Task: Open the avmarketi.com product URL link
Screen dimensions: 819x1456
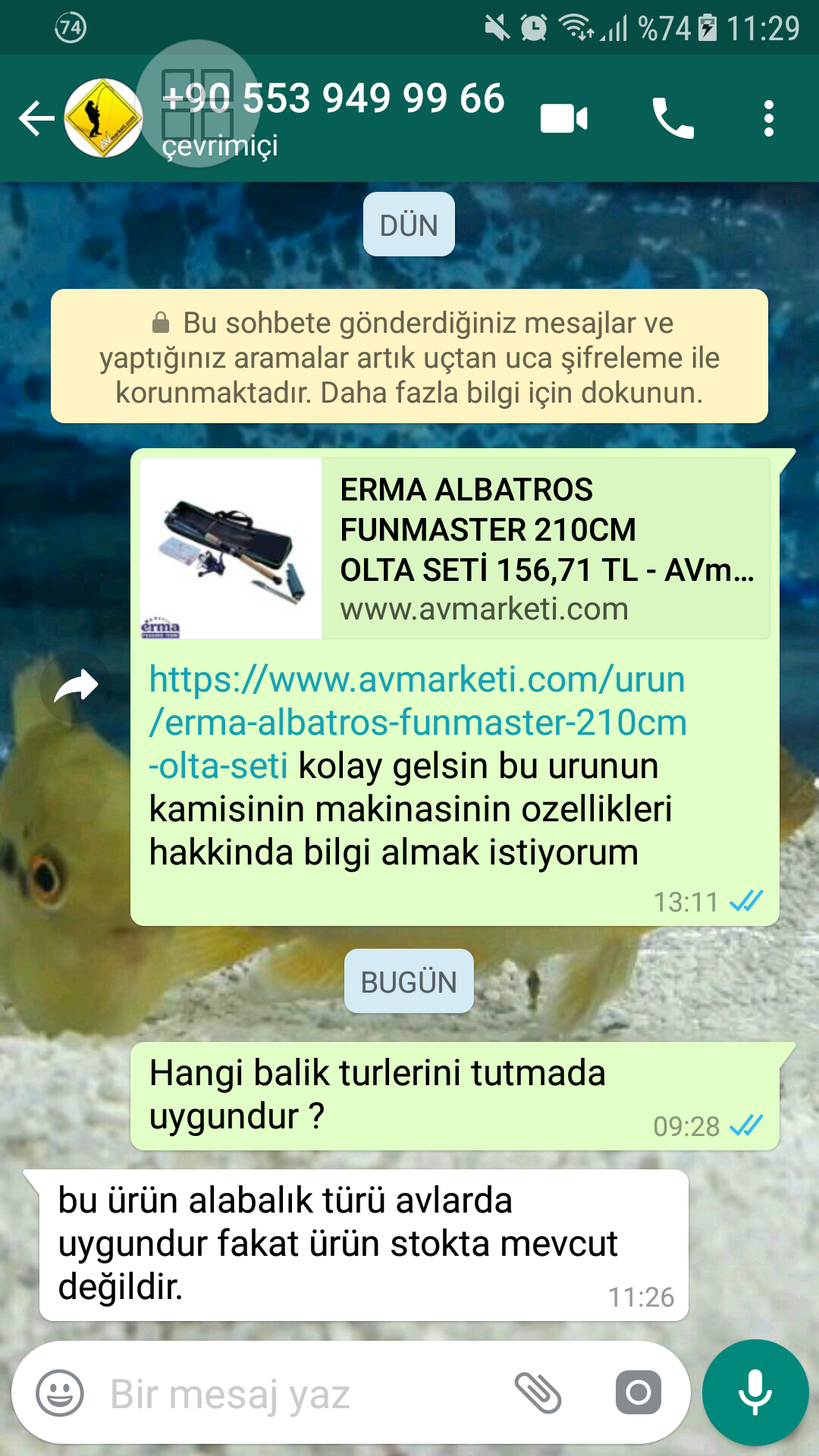Action: click(417, 723)
